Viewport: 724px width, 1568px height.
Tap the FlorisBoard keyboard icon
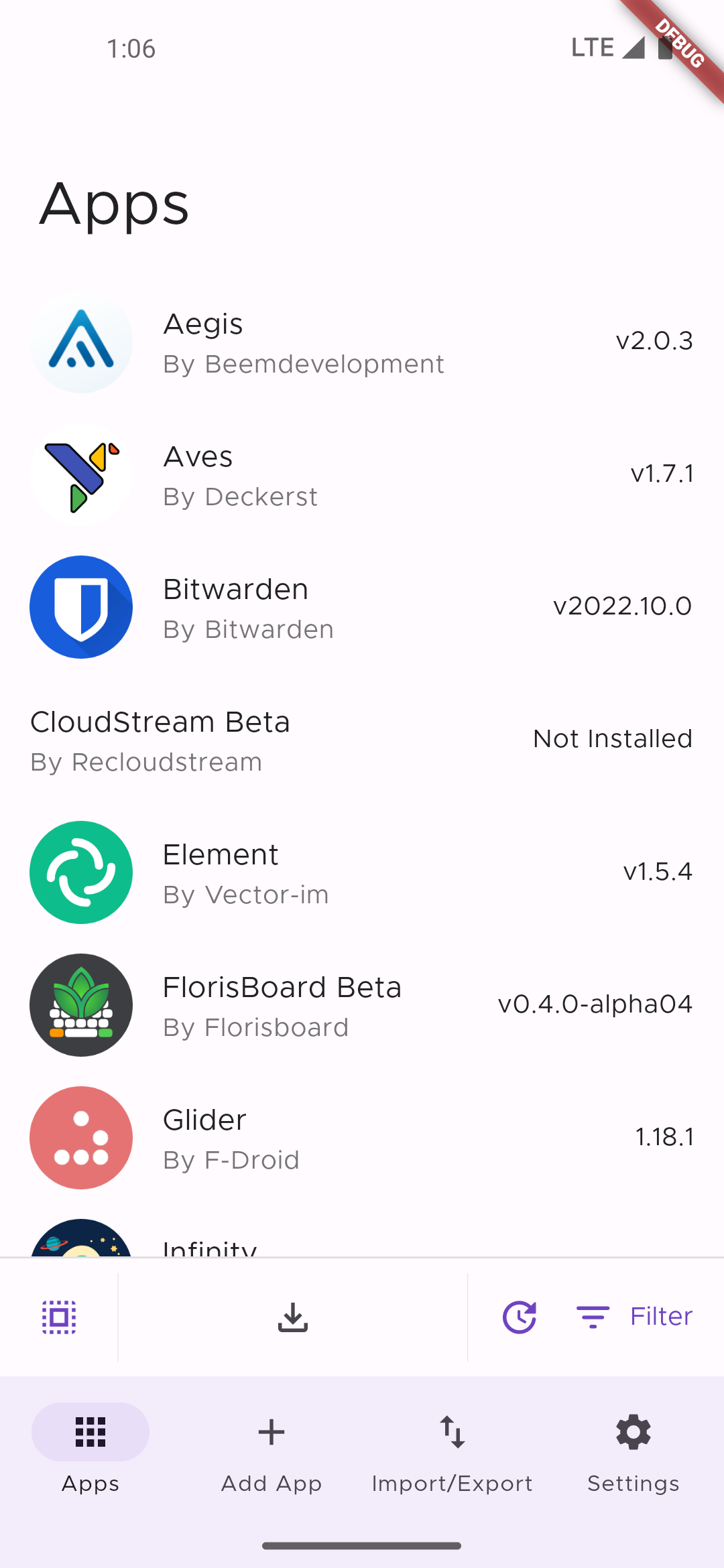click(x=81, y=1004)
